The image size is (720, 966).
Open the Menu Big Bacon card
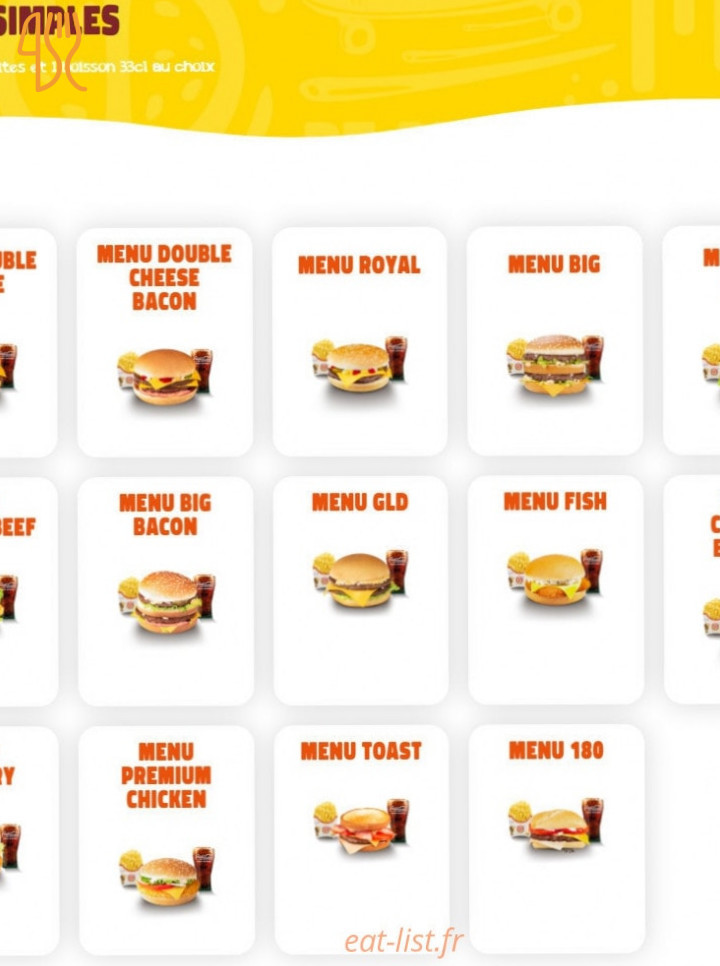[166, 590]
